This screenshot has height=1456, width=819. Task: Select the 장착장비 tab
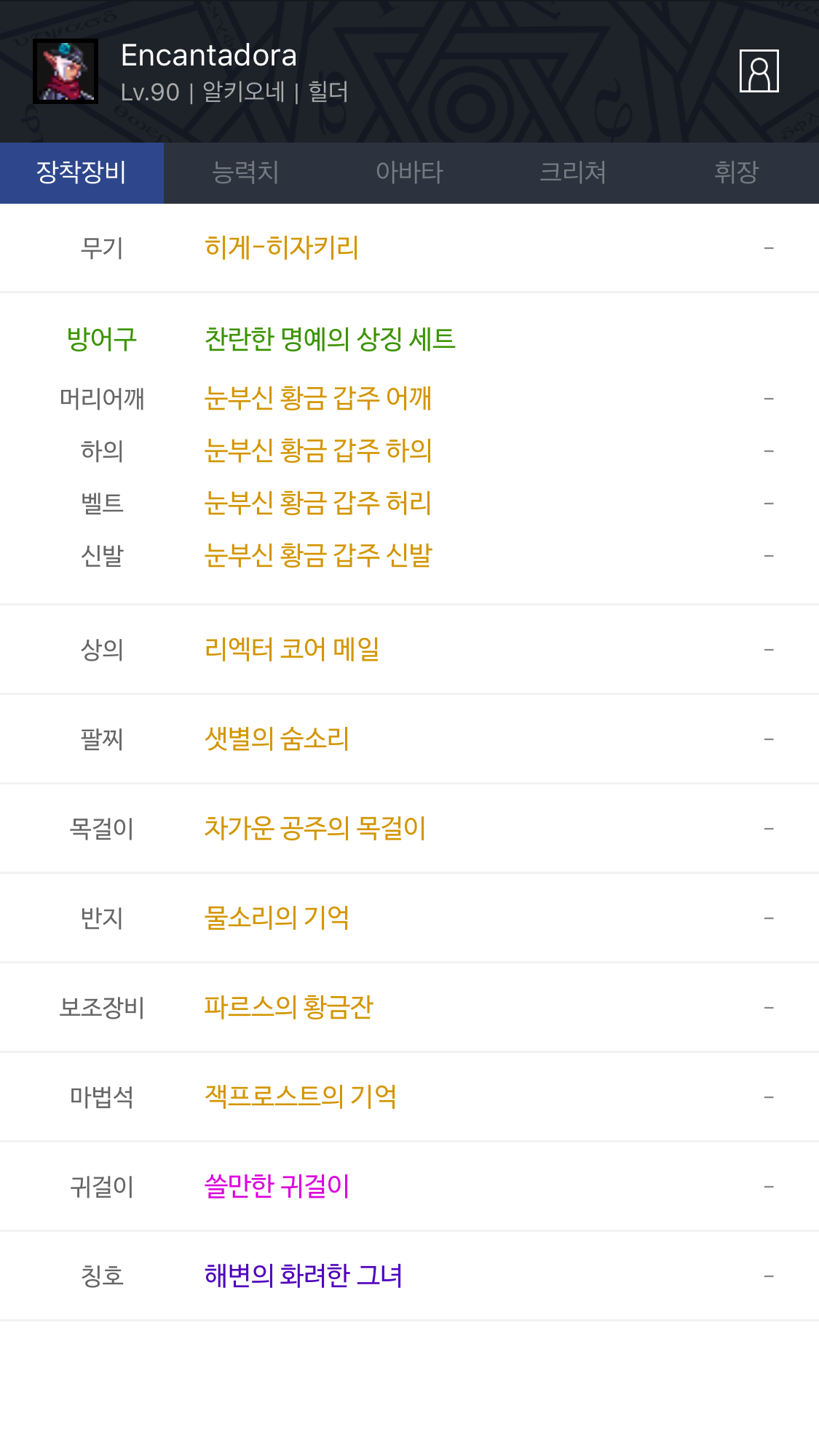coord(82,173)
